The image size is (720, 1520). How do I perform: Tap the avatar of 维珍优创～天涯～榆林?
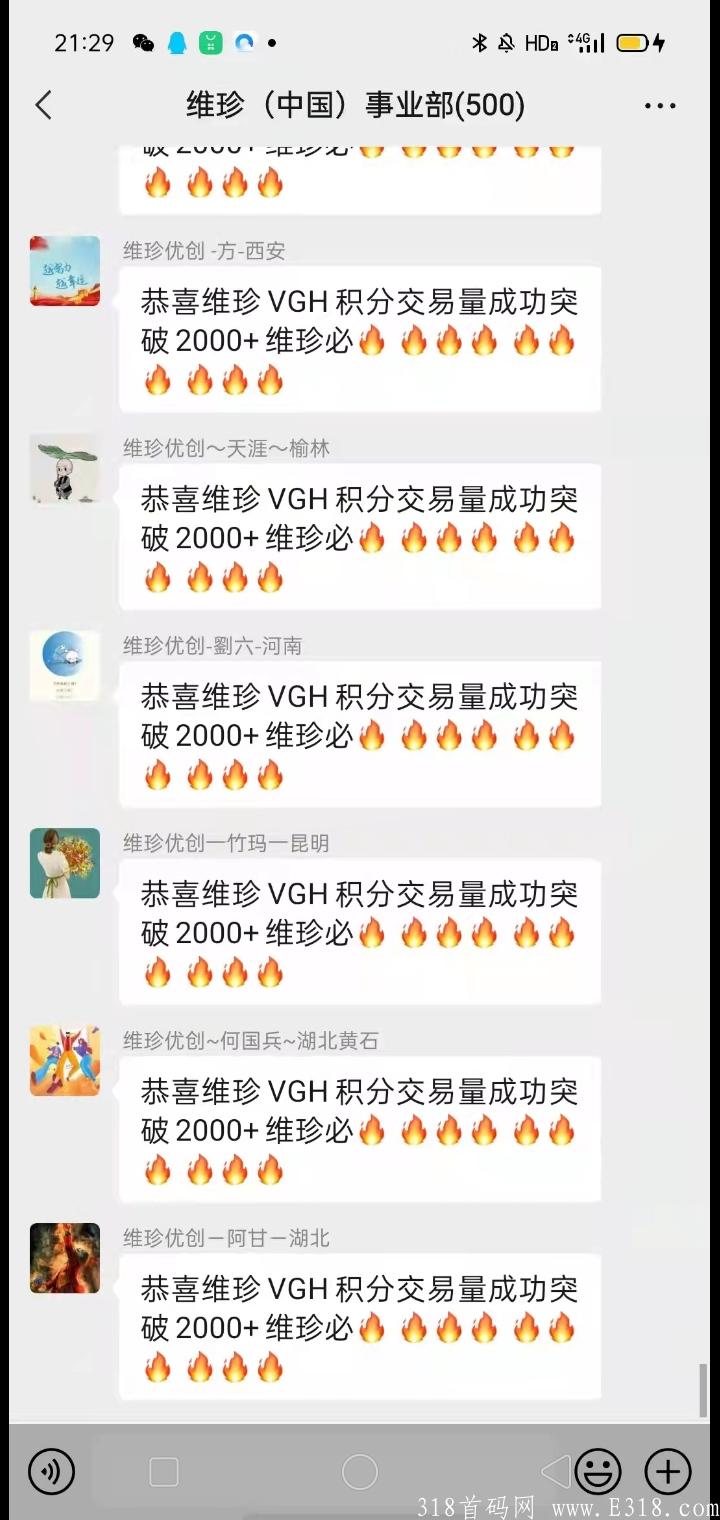coord(64,468)
